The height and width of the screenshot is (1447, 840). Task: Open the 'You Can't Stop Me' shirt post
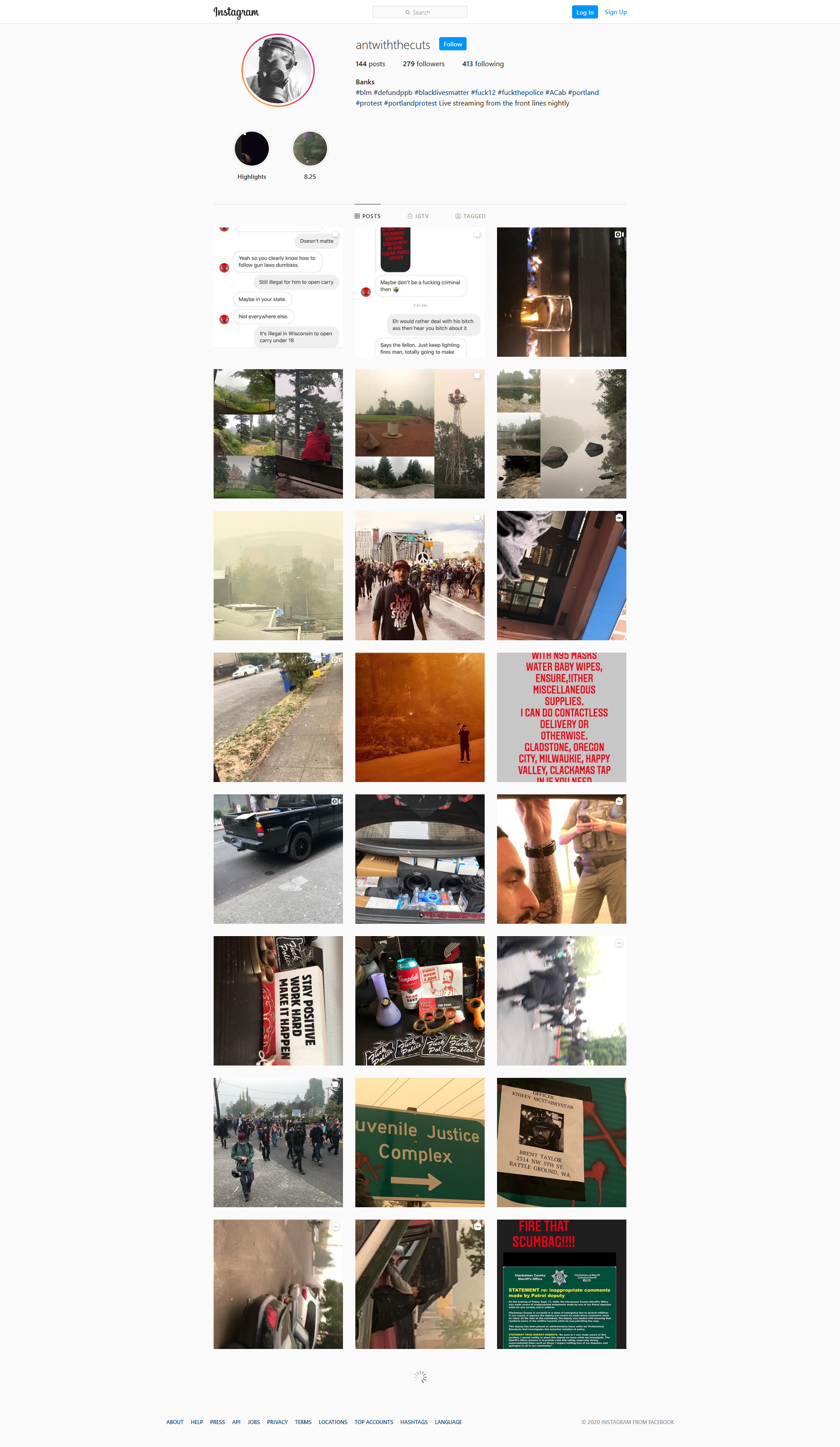point(420,575)
